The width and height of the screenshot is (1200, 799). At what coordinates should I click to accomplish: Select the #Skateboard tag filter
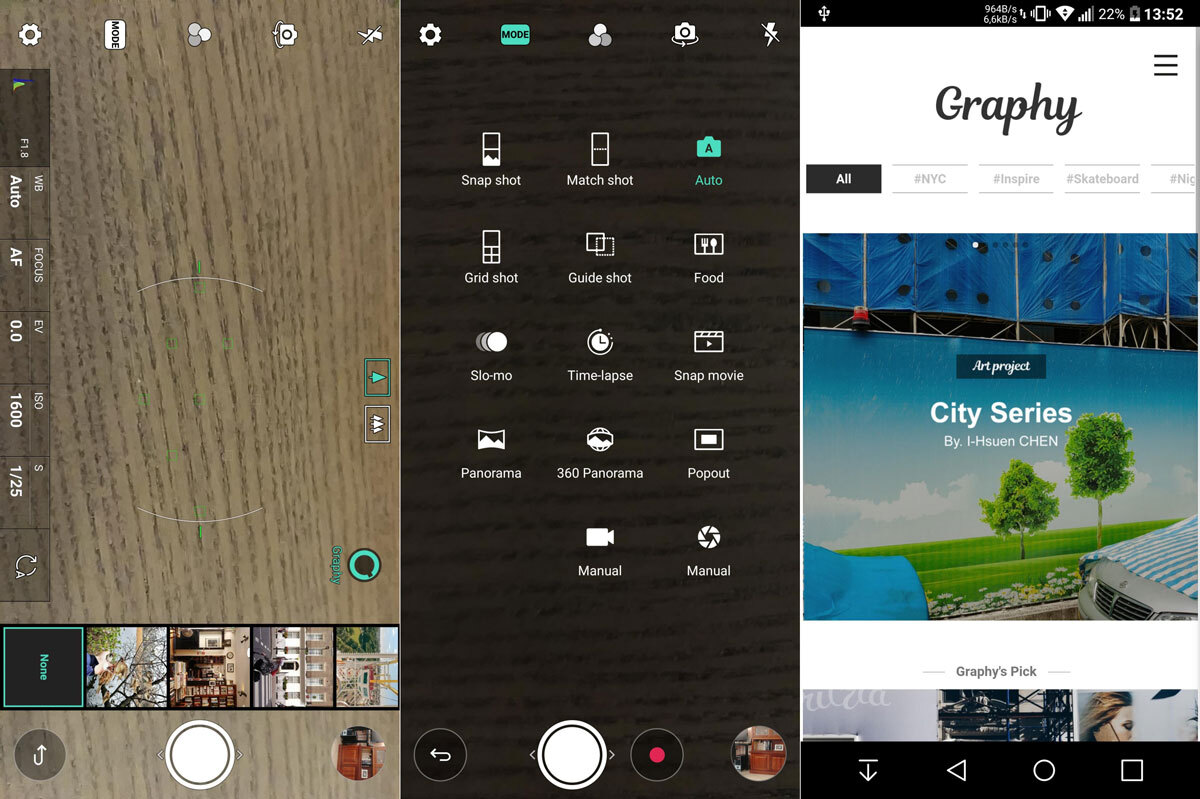point(1102,179)
